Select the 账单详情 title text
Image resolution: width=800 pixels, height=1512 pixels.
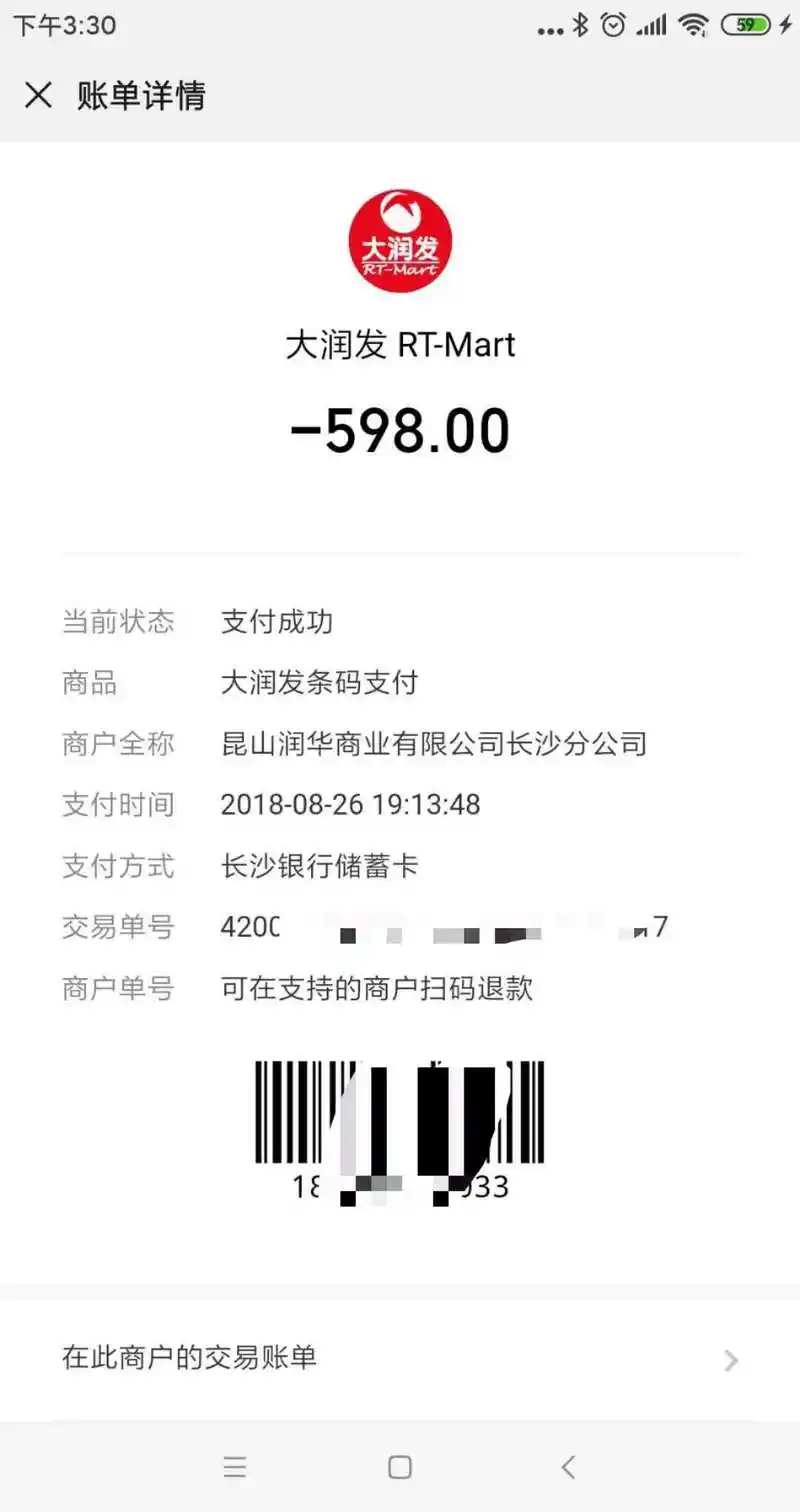[140, 95]
